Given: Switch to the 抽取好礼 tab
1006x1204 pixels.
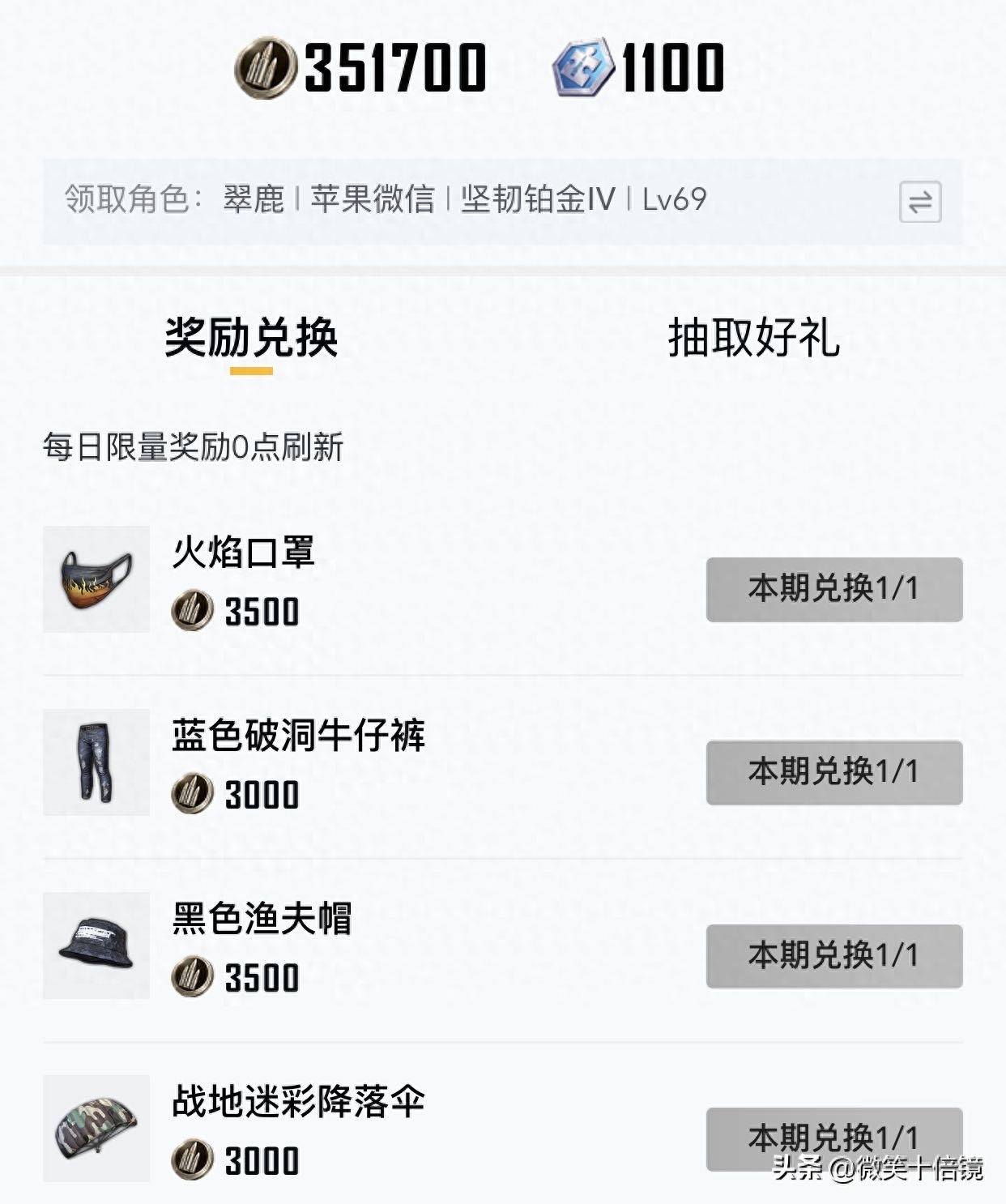Looking at the screenshot, I should (x=753, y=340).
